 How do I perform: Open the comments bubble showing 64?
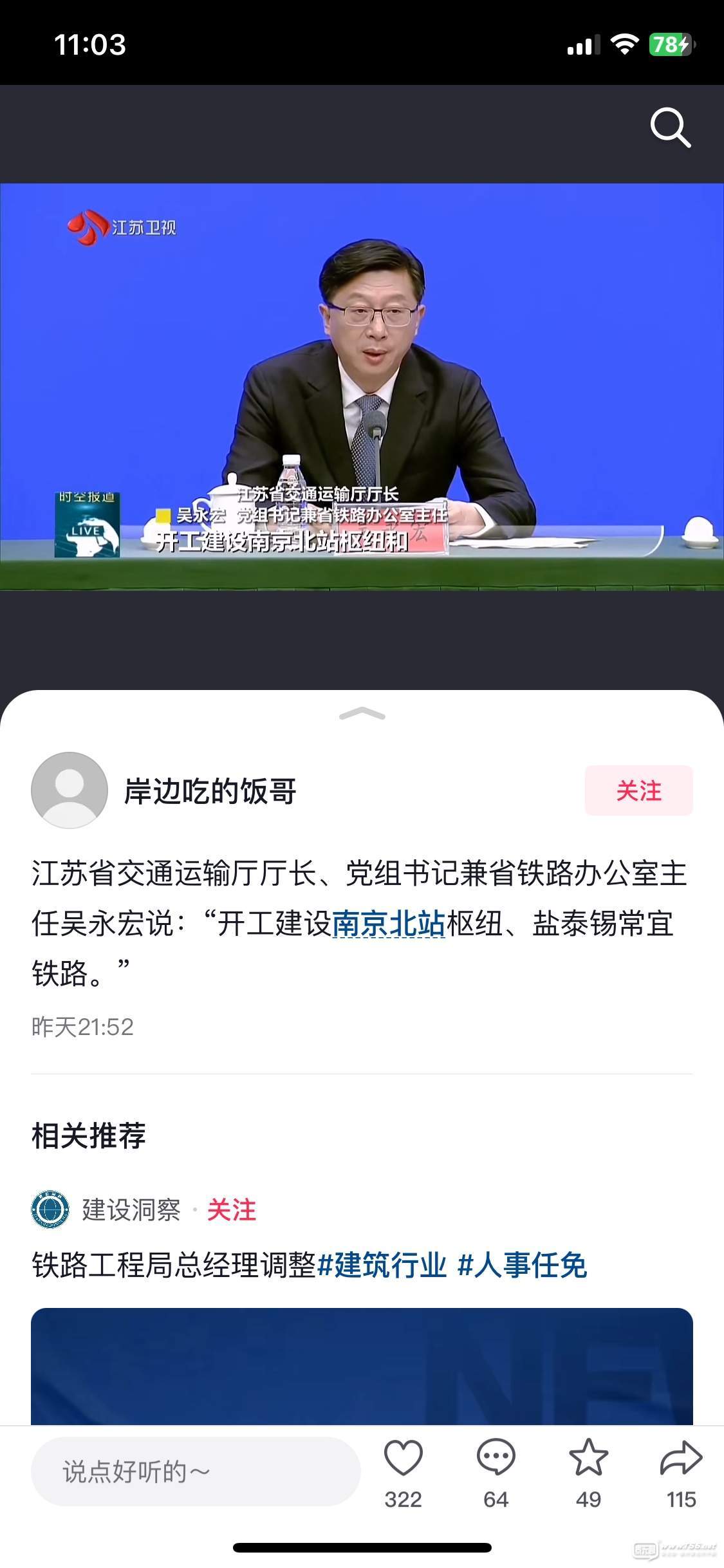pos(496,1459)
